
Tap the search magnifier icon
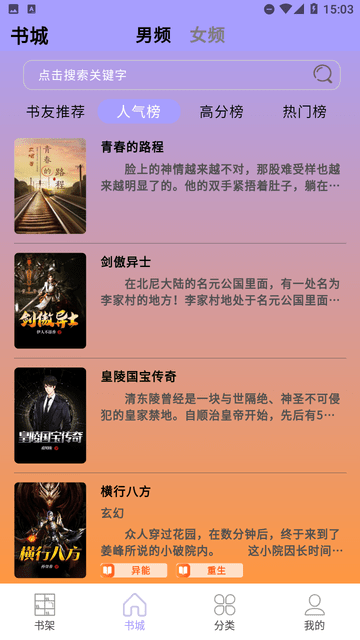pyautogui.click(x=322, y=74)
